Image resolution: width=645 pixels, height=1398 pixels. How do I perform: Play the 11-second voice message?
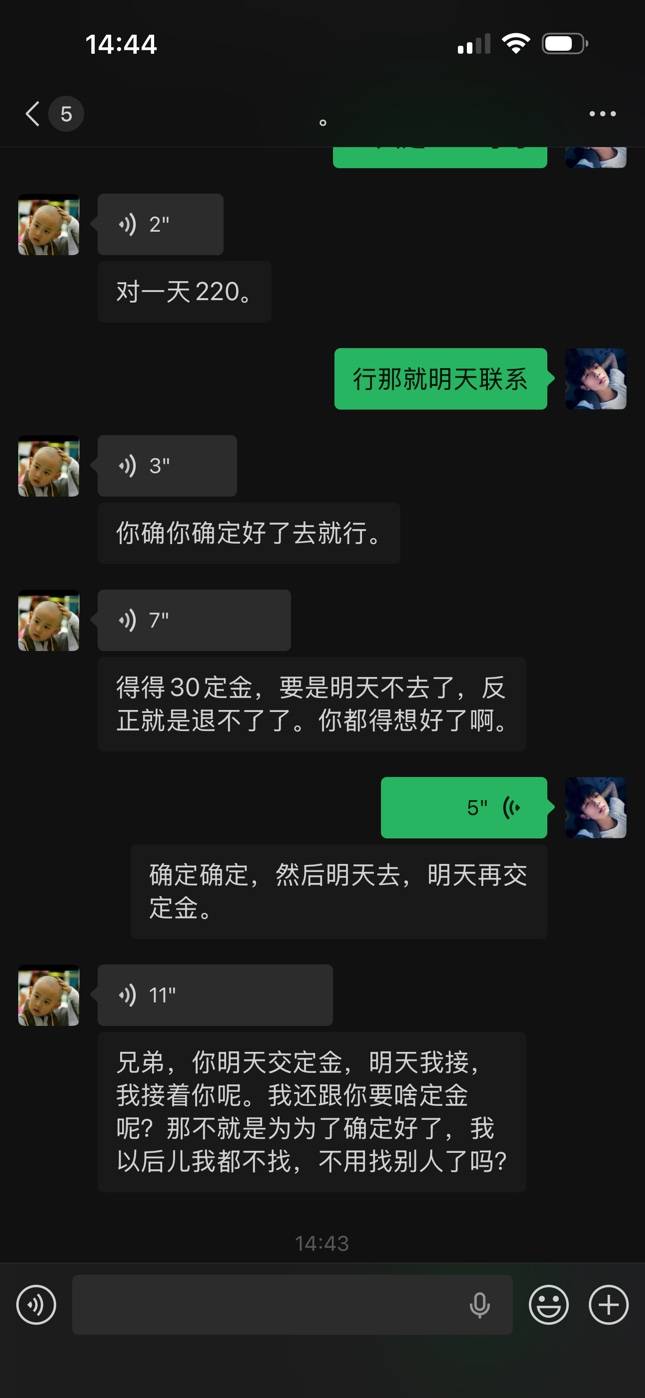[215, 995]
